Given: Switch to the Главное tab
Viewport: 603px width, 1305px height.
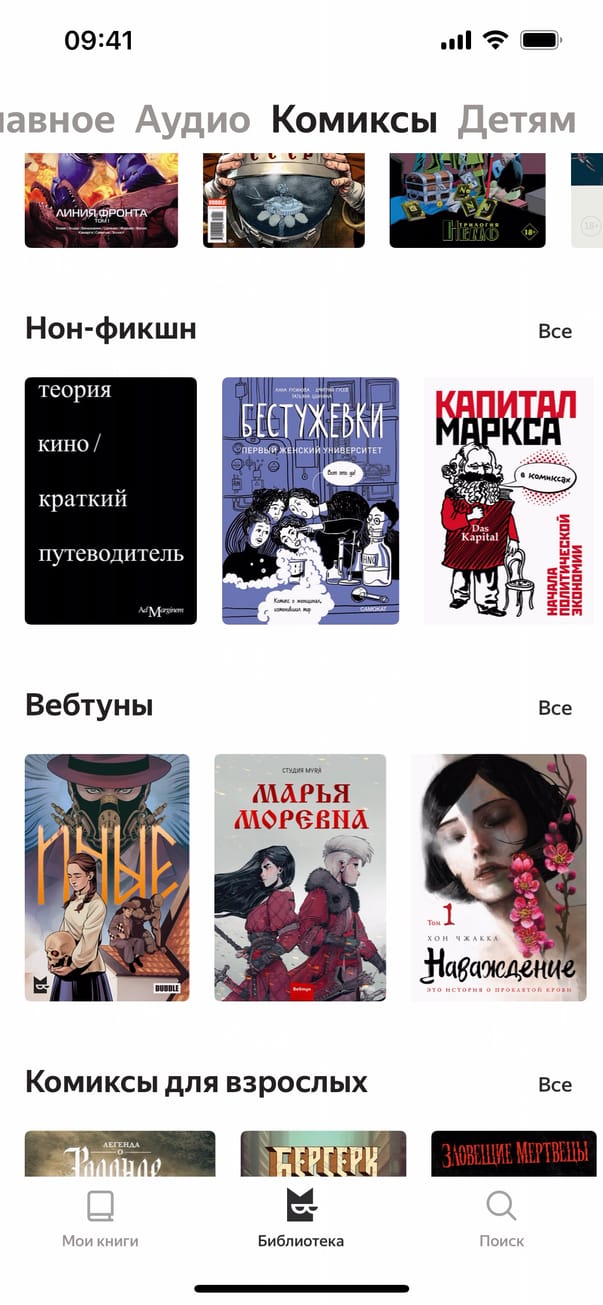Looking at the screenshot, I should [56, 120].
